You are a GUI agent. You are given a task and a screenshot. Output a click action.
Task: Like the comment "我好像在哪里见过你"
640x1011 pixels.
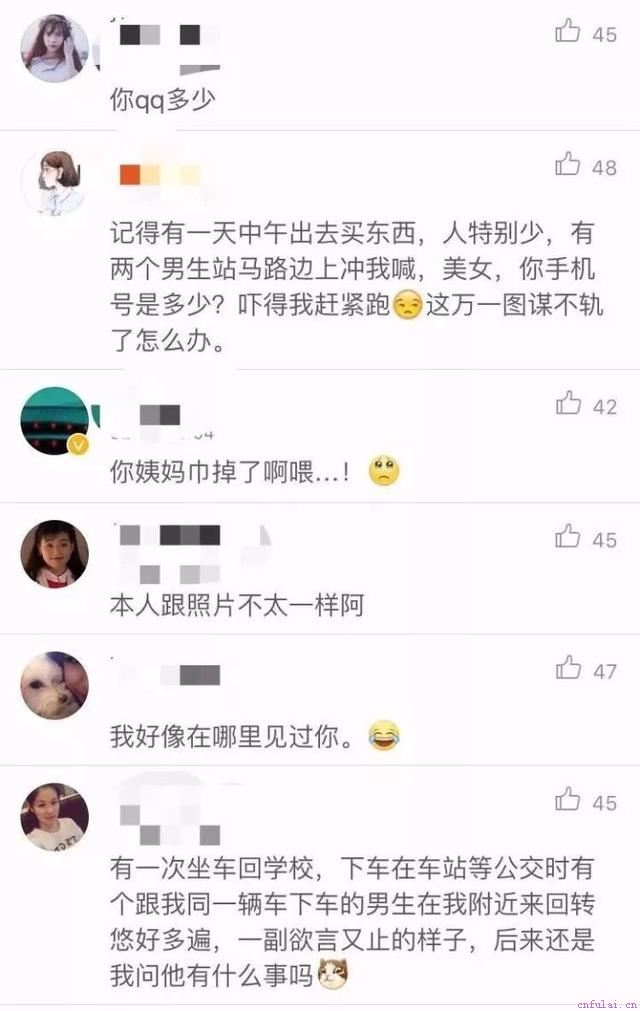click(x=568, y=668)
